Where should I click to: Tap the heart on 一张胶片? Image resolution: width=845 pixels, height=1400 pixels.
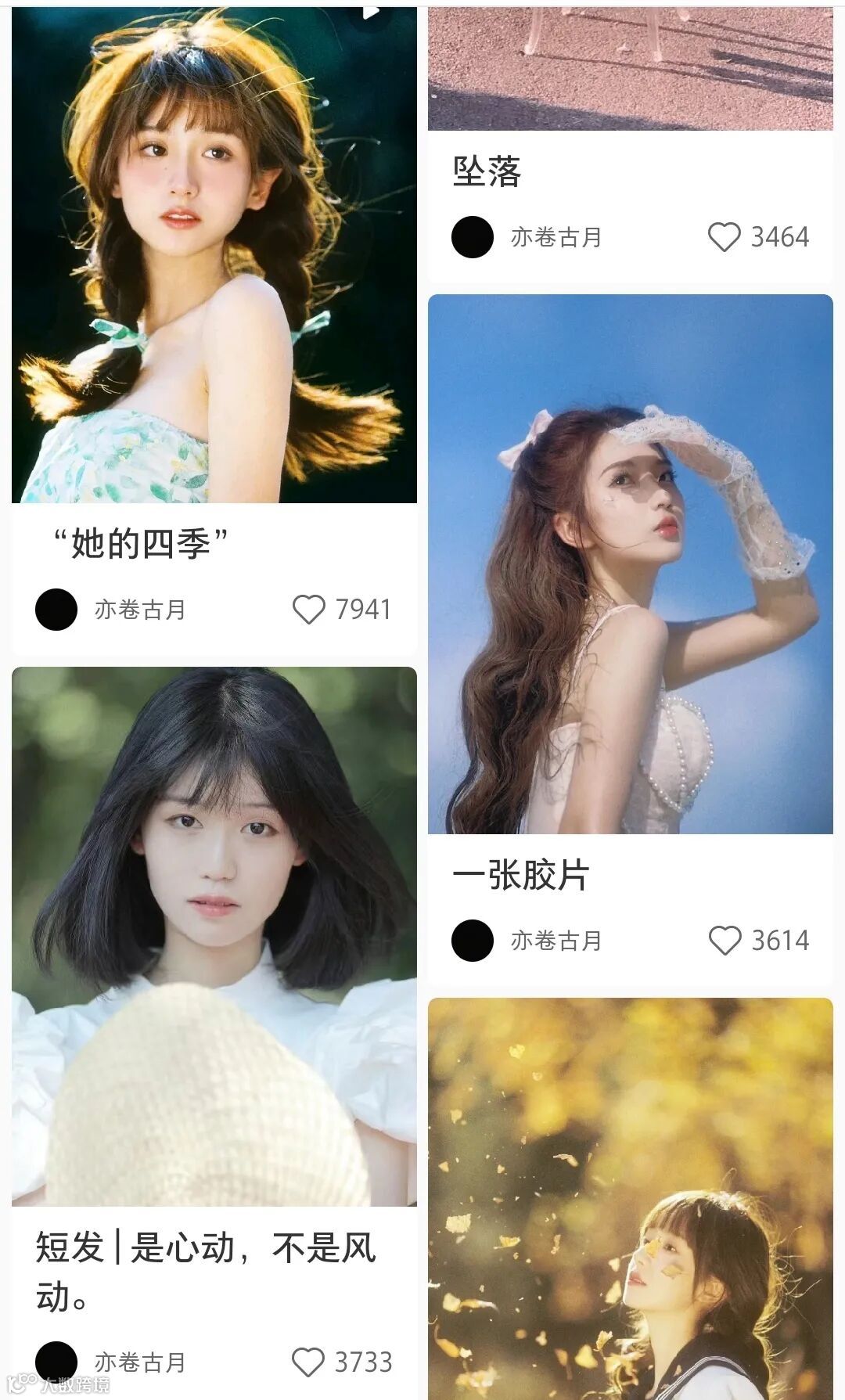[724, 941]
